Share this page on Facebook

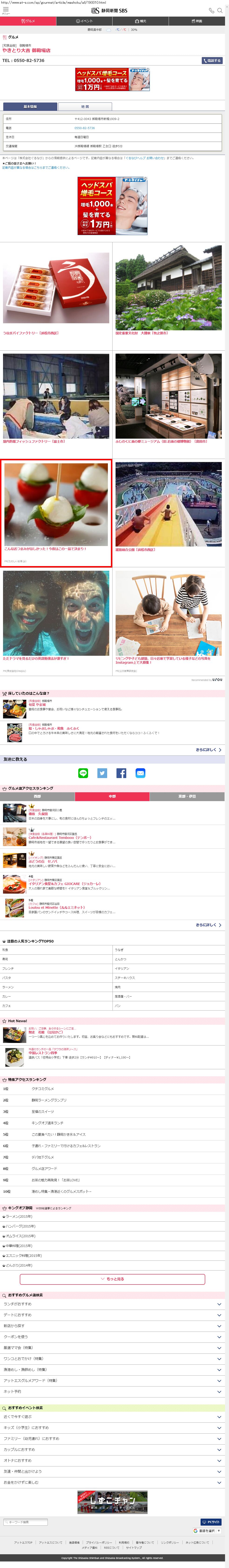(121, 773)
